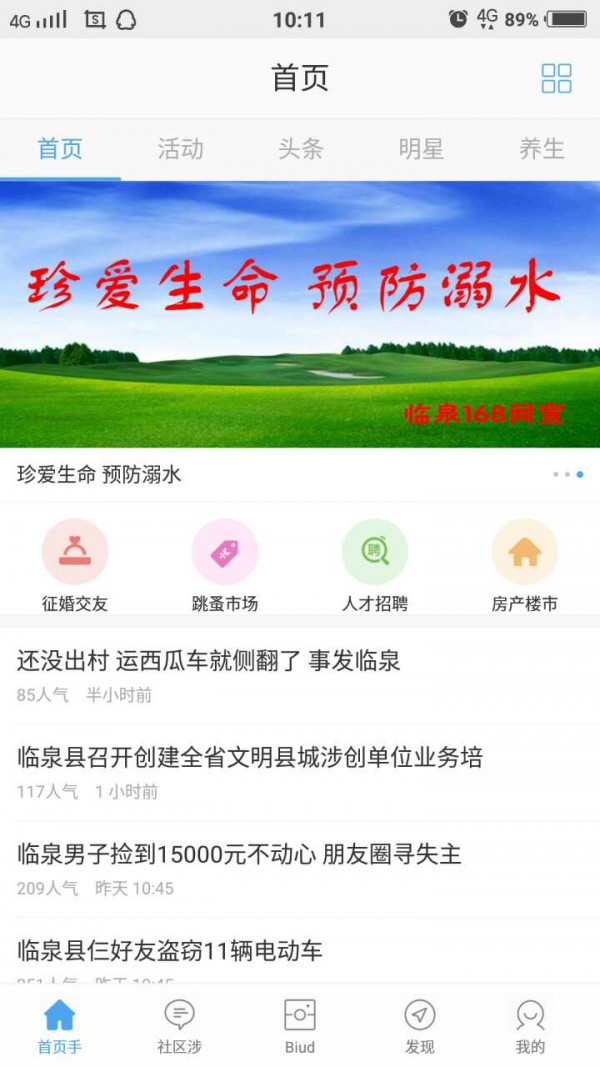Open the Biud tab in bottom navigation
Screen dimensions: 600x1067
(300, 1027)
